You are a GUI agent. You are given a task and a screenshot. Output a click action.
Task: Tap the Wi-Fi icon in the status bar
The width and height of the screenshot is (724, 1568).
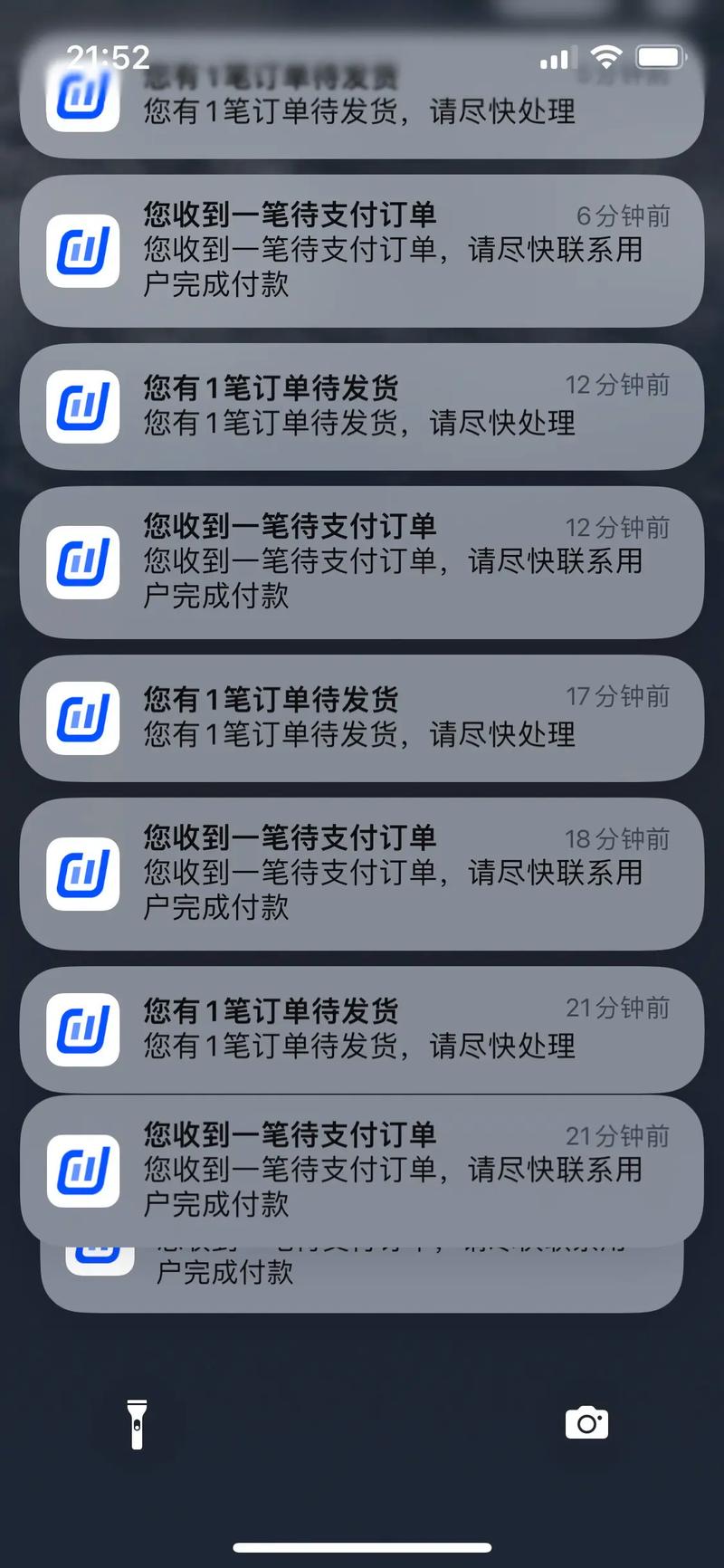tap(608, 56)
